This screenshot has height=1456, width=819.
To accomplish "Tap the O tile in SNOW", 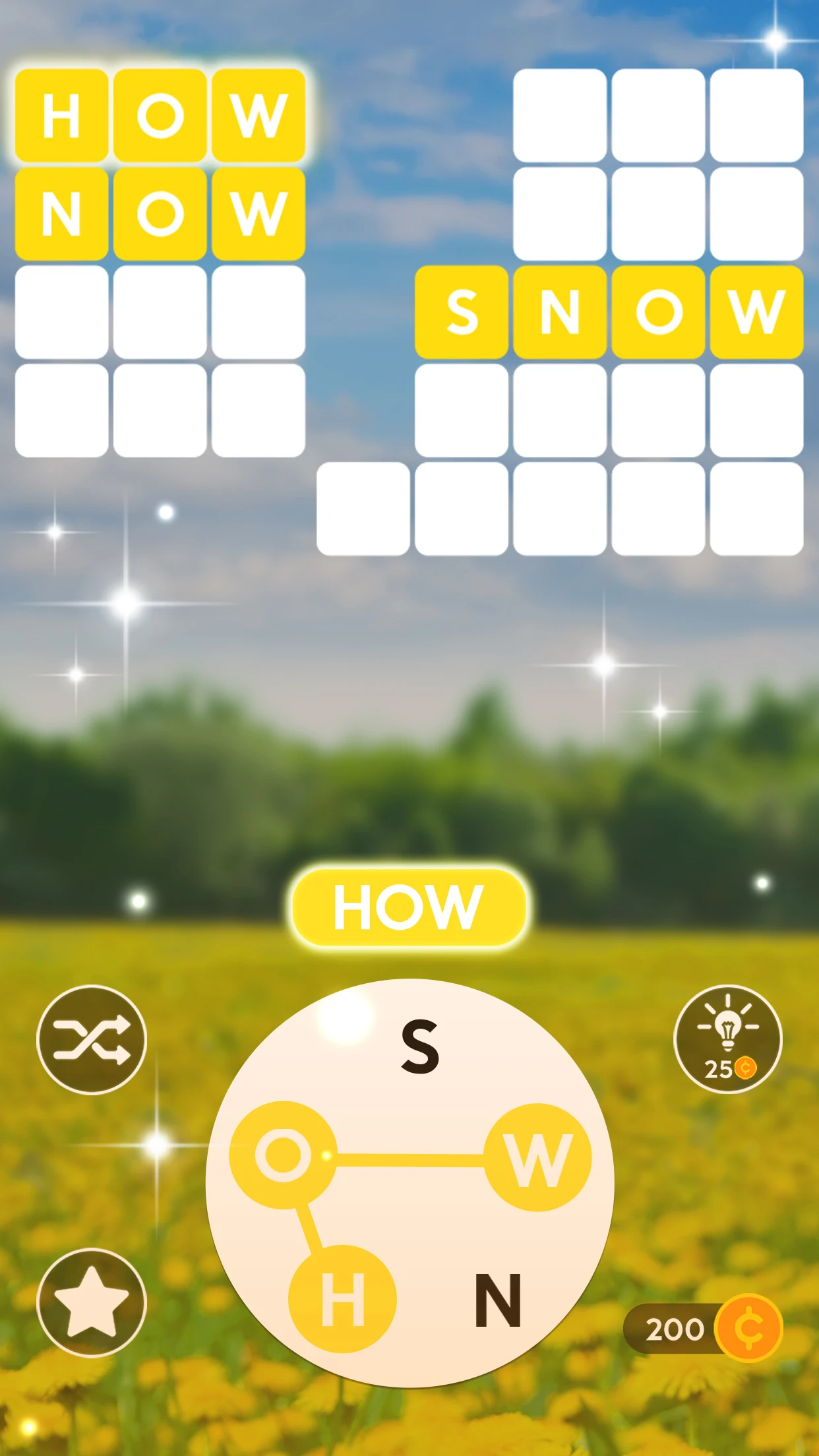I will coord(657,312).
